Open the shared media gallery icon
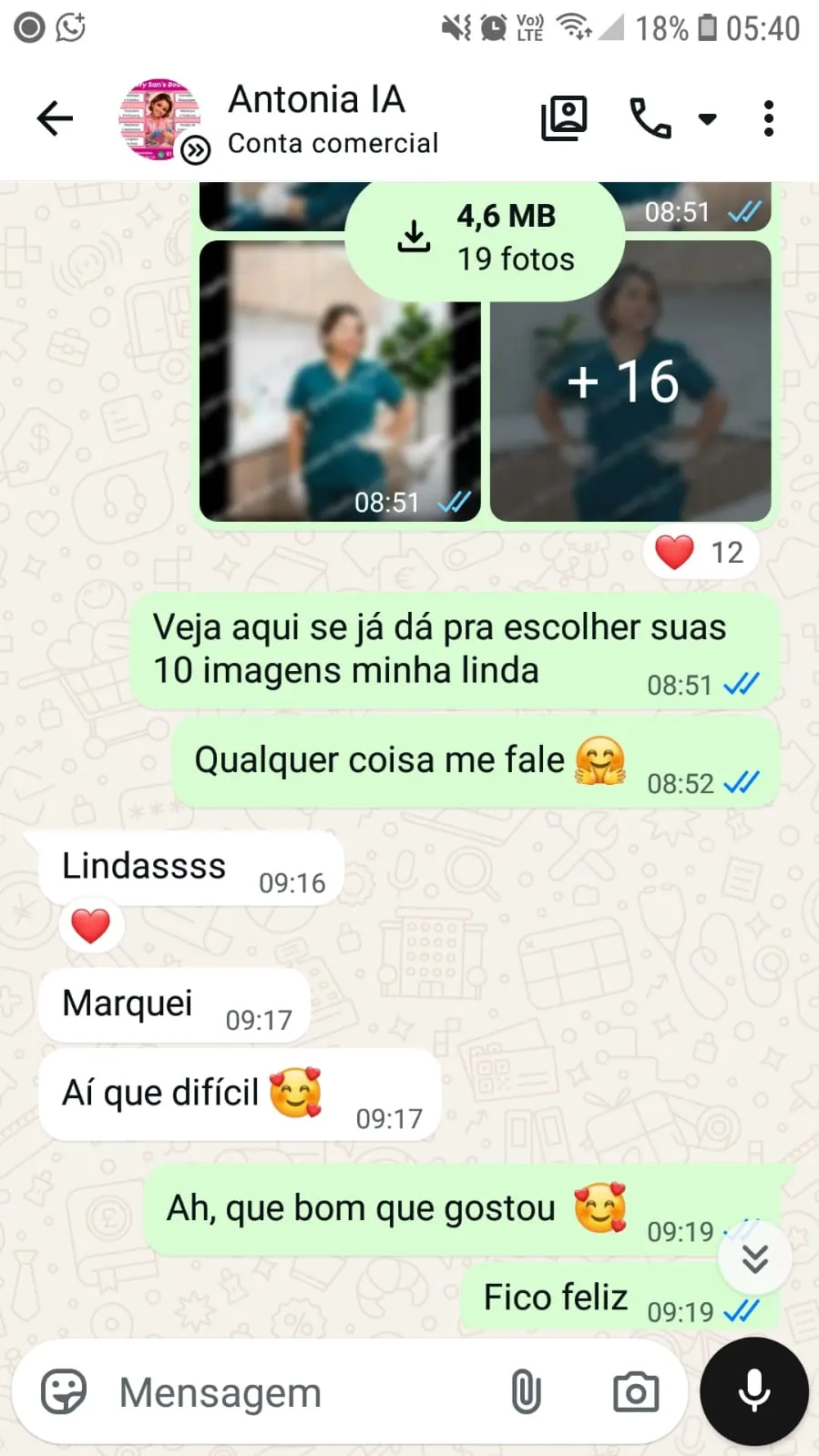 (x=564, y=117)
